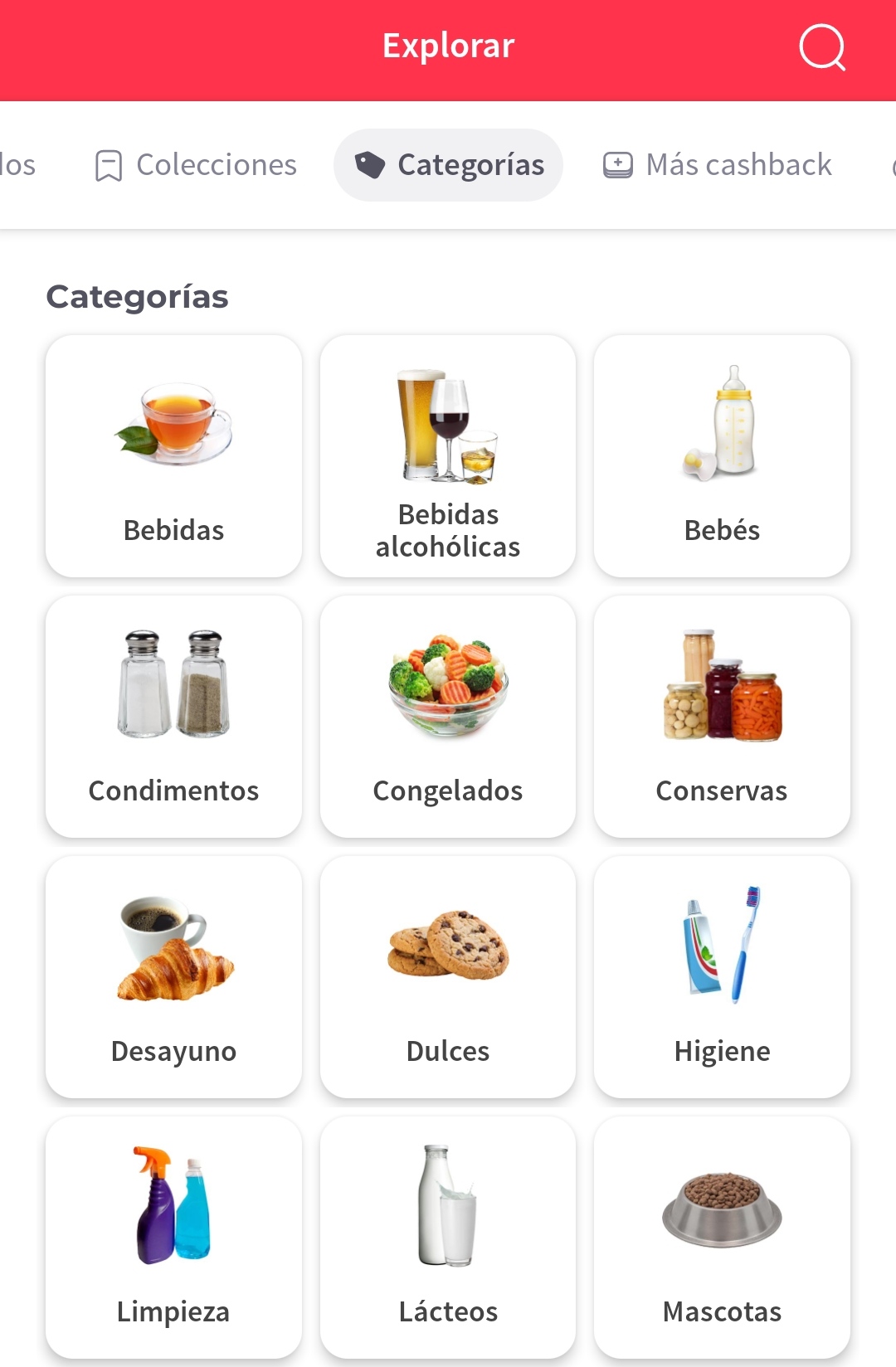The image size is (896, 1367).
Task: Open the Bebidas alcohólicas category
Action: (448, 456)
